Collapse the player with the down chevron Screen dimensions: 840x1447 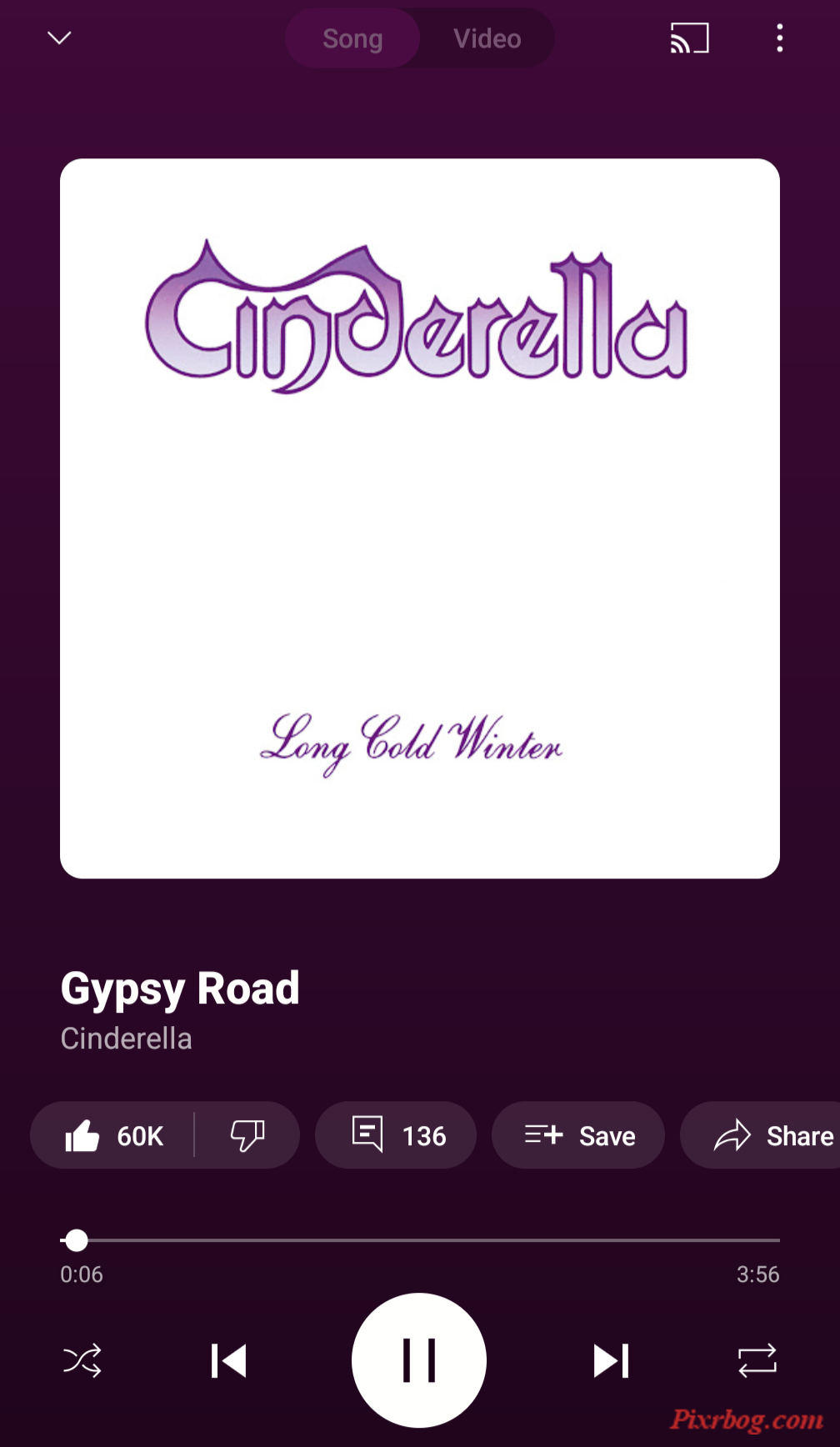(x=59, y=38)
